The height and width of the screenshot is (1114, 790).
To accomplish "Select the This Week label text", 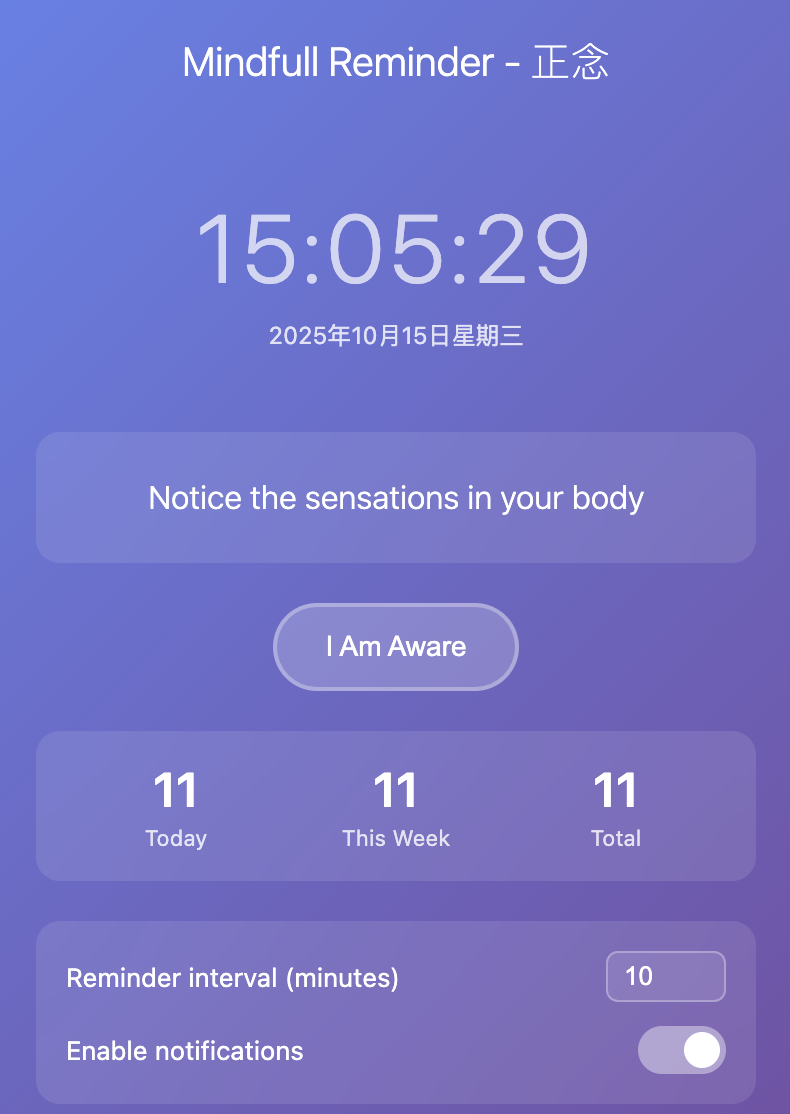I will click(x=395, y=838).
